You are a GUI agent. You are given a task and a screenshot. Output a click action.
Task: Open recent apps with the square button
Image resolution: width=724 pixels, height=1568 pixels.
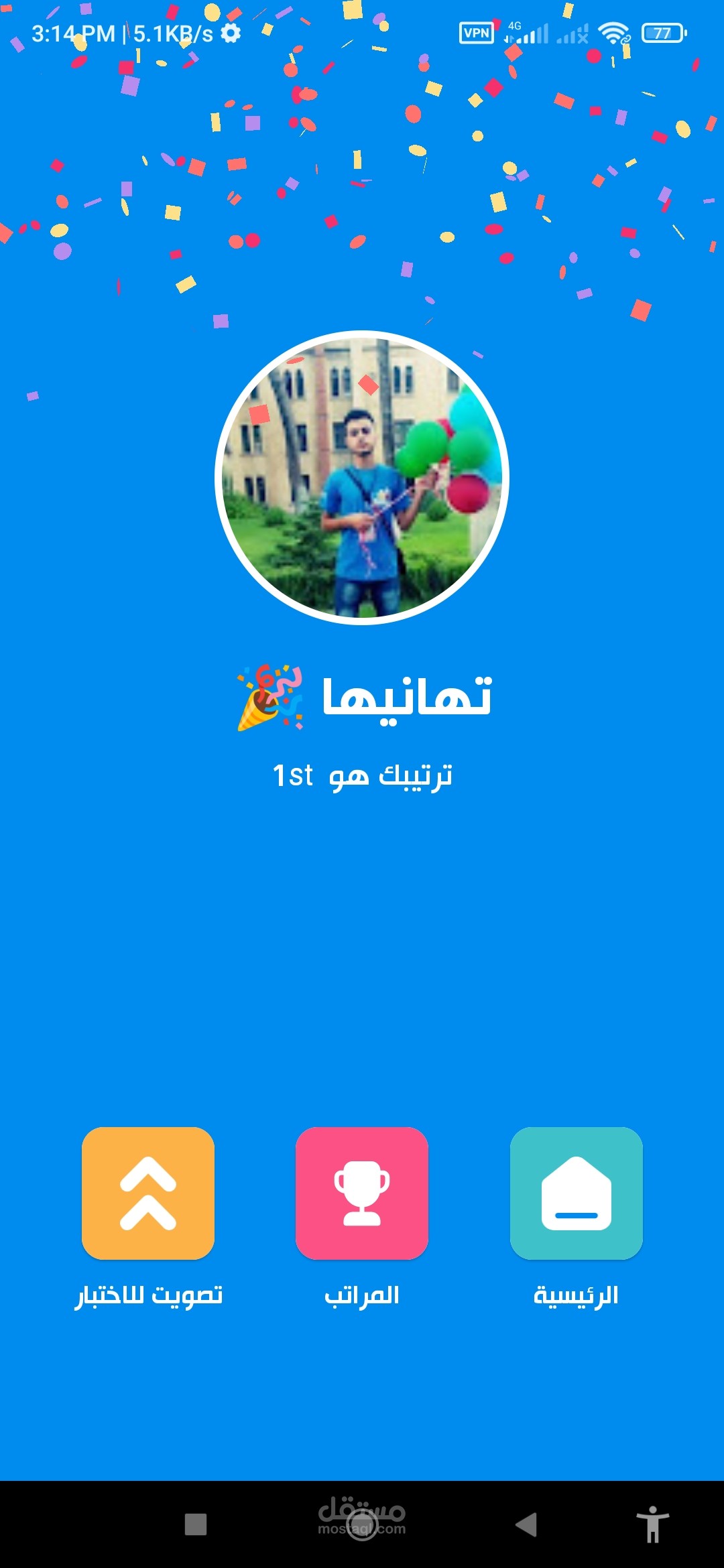[x=196, y=1524]
